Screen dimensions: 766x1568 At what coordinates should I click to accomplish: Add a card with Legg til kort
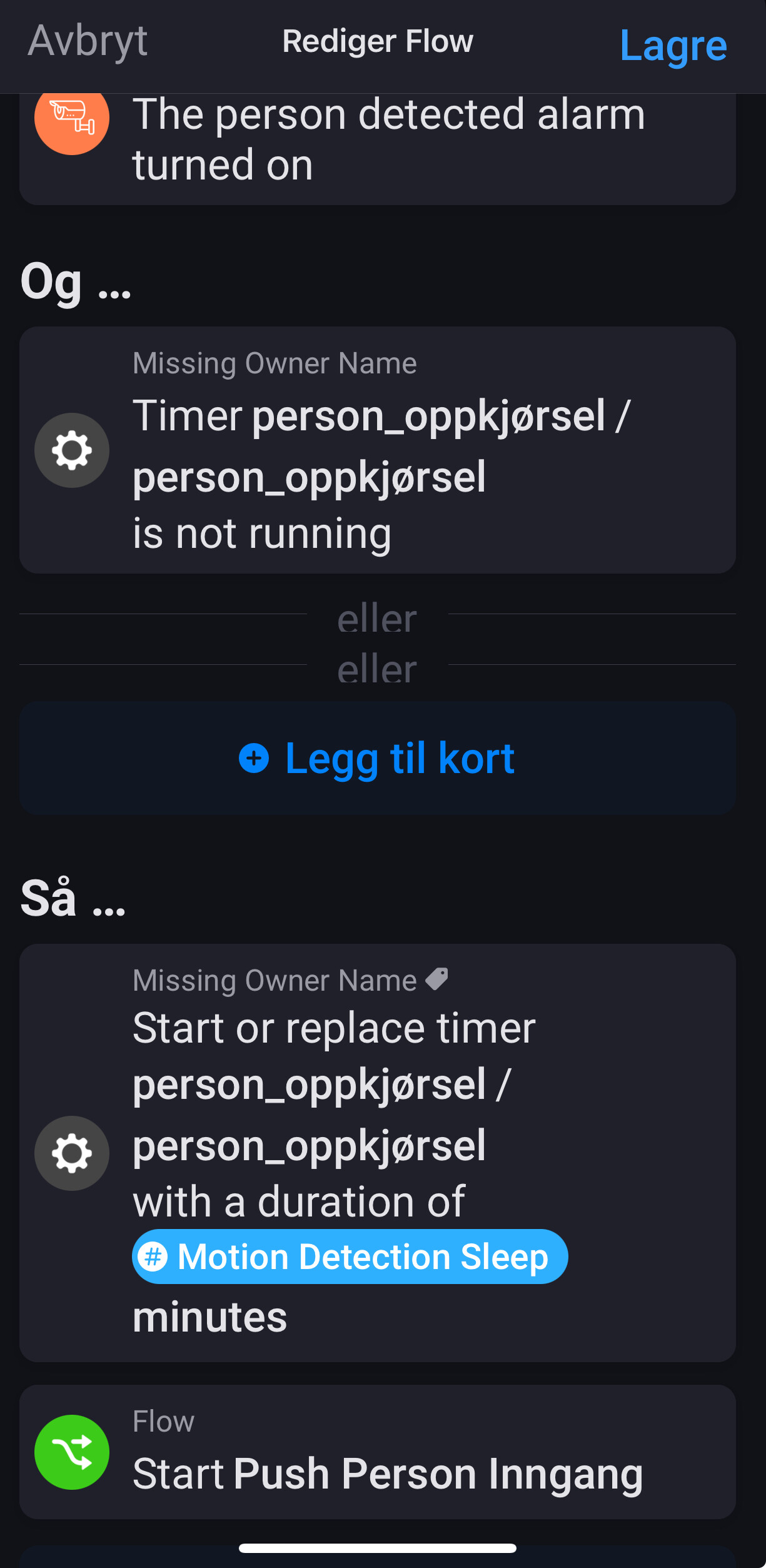[377, 758]
